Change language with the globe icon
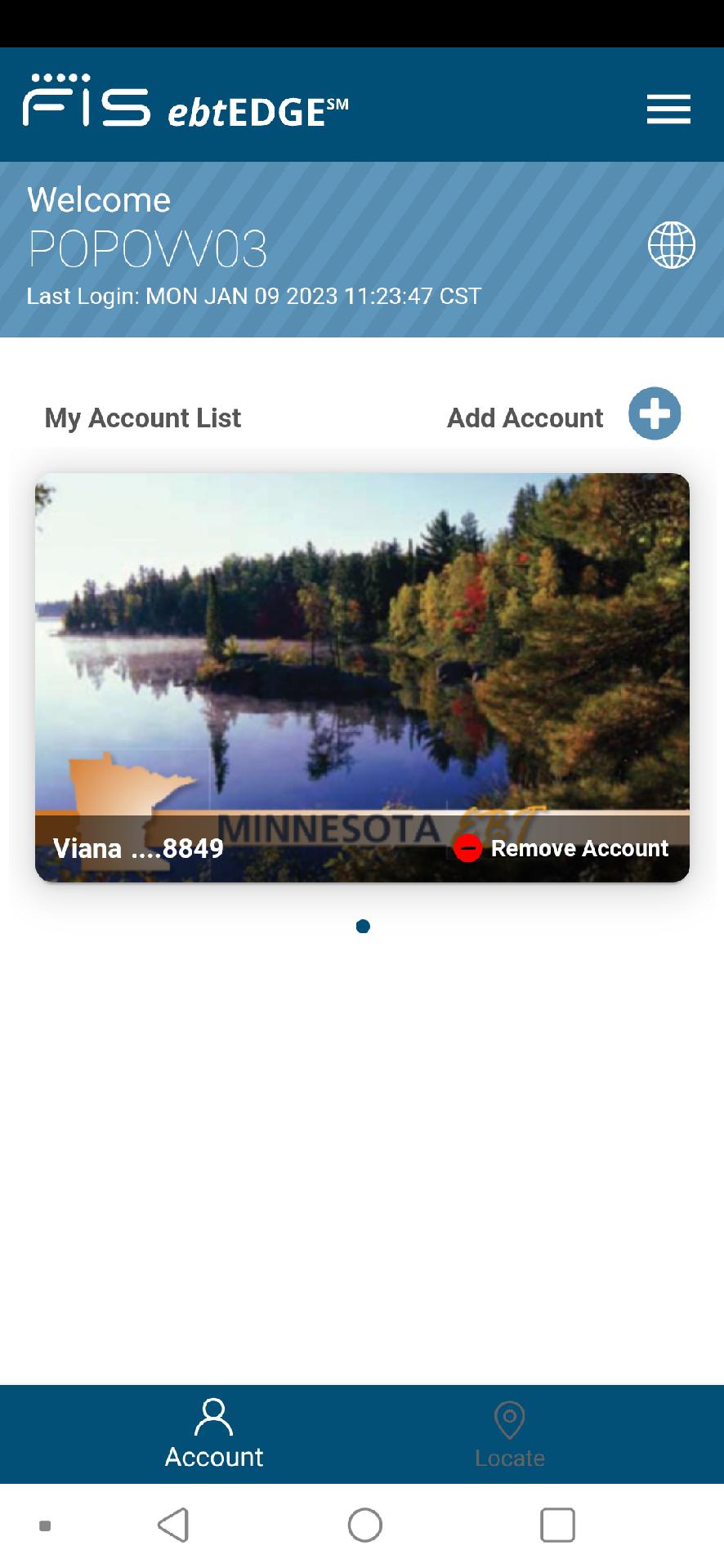Screen dimensions: 724x1568 (x=671, y=245)
